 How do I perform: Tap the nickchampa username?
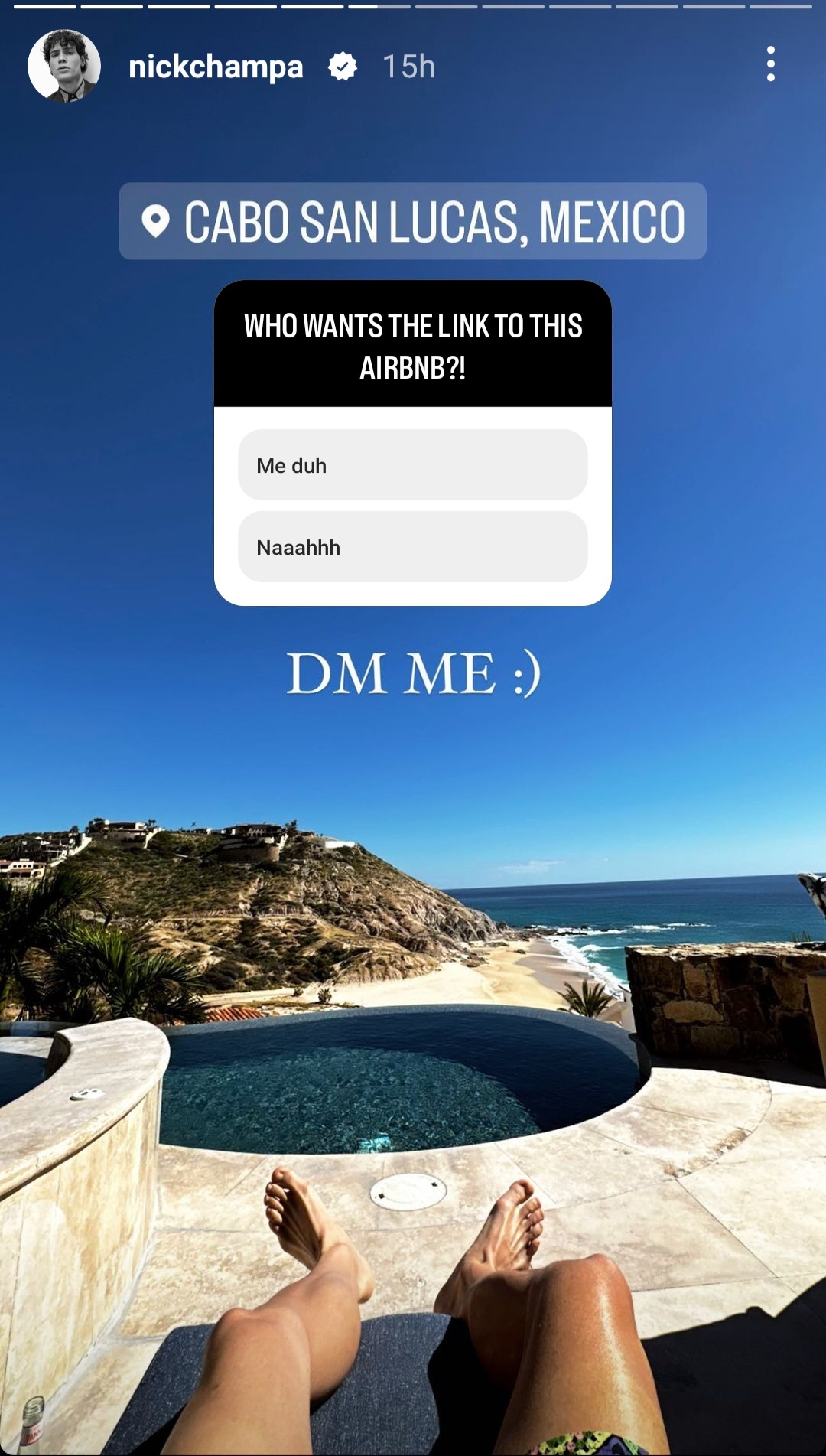(216, 67)
